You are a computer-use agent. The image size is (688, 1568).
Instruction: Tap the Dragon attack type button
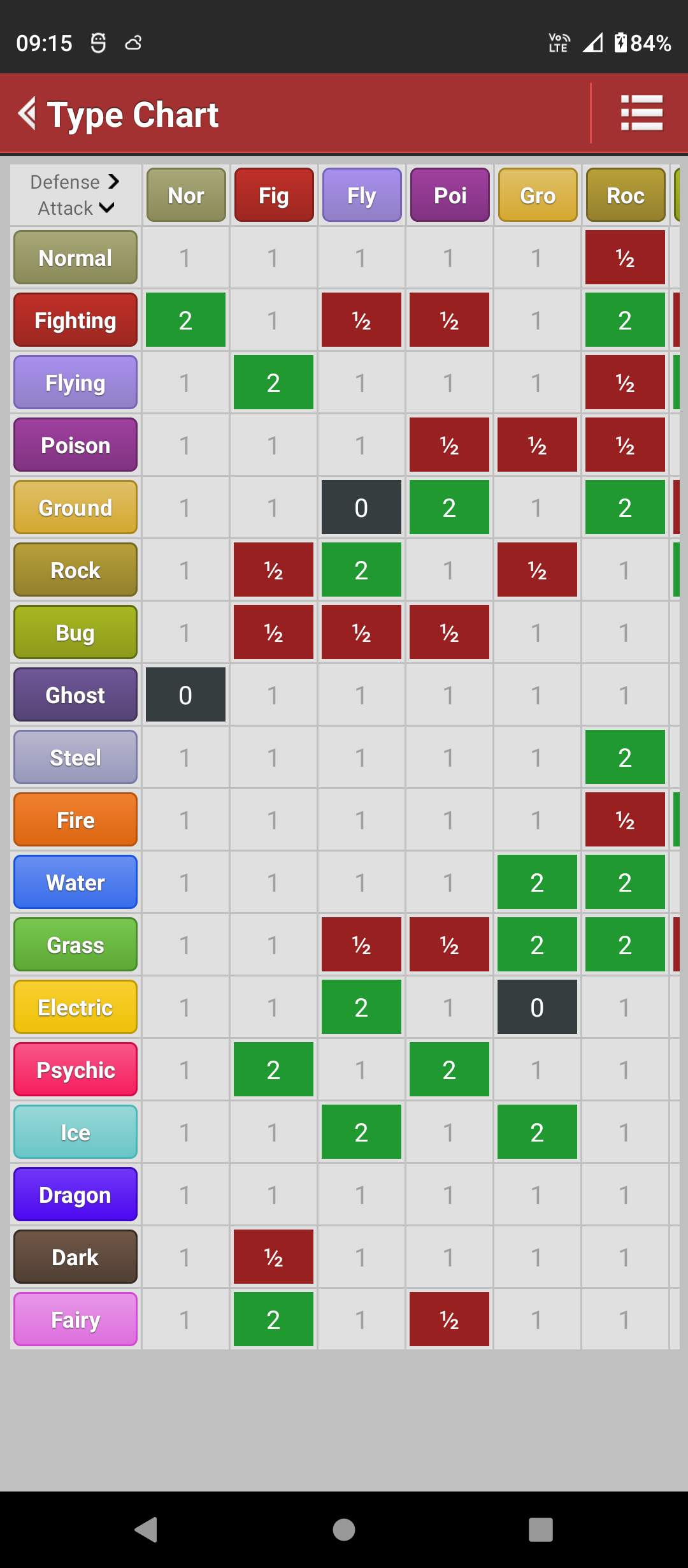pos(75,1194)
